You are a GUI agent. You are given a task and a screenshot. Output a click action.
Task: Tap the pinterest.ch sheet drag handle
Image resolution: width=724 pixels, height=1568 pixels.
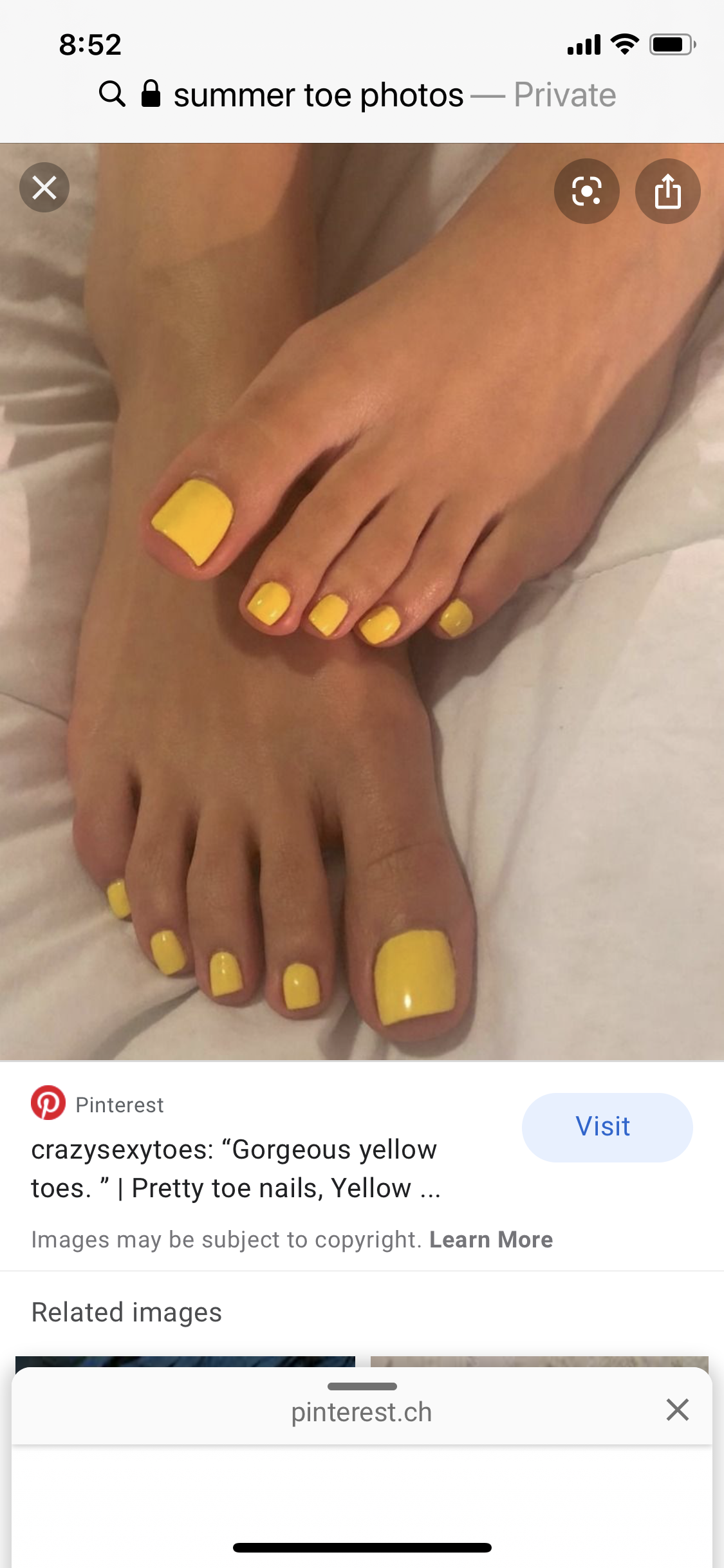(x=362, y=1386)
